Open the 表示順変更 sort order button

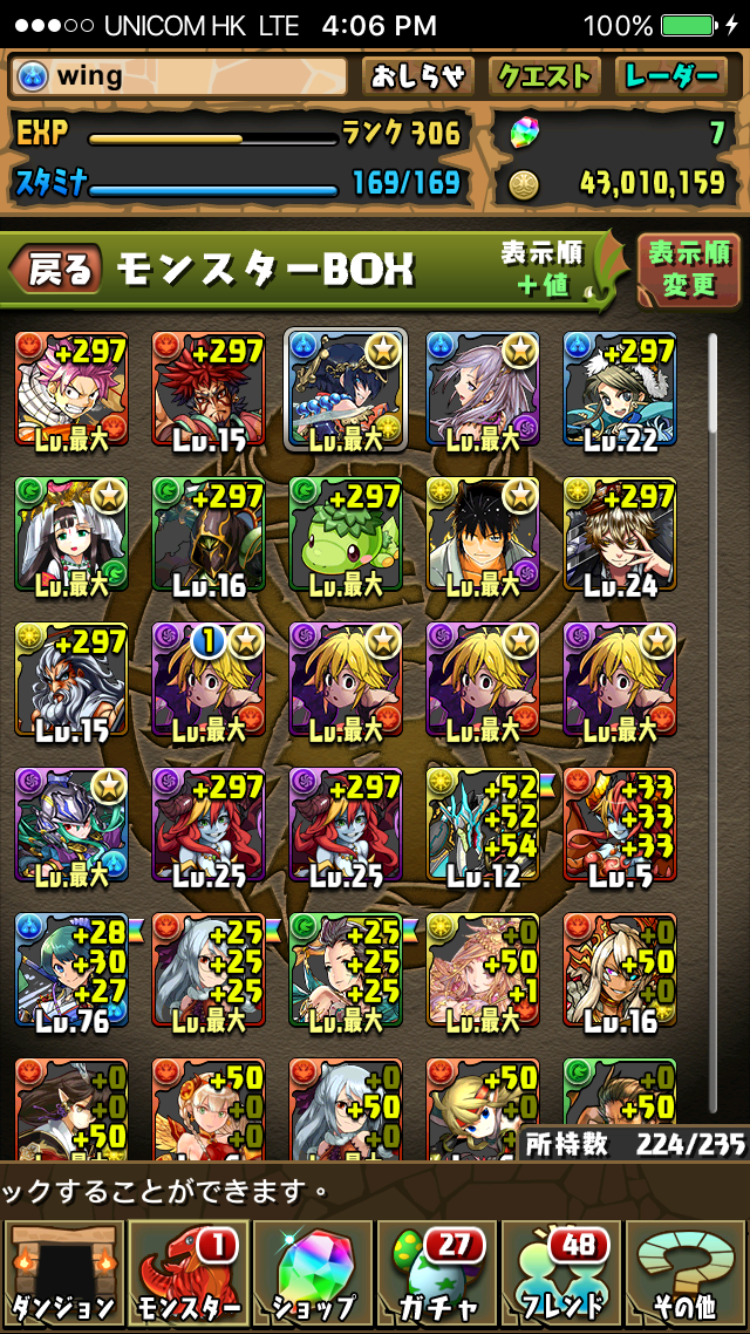point(688,270)
